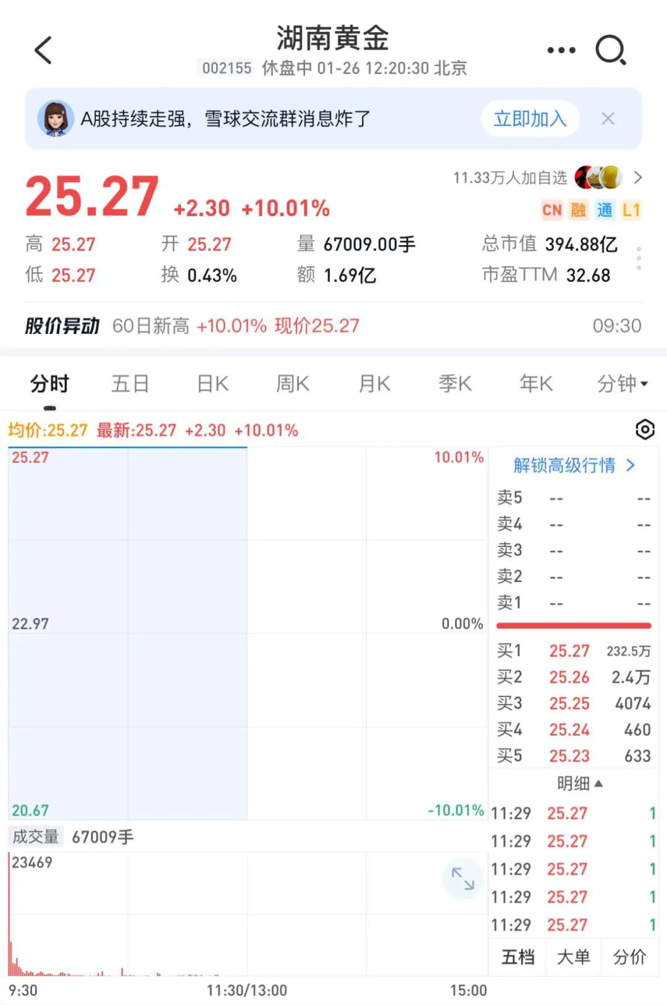Expand the chart to fullscreen
The image size is (667, 1005).
(462, 879)
